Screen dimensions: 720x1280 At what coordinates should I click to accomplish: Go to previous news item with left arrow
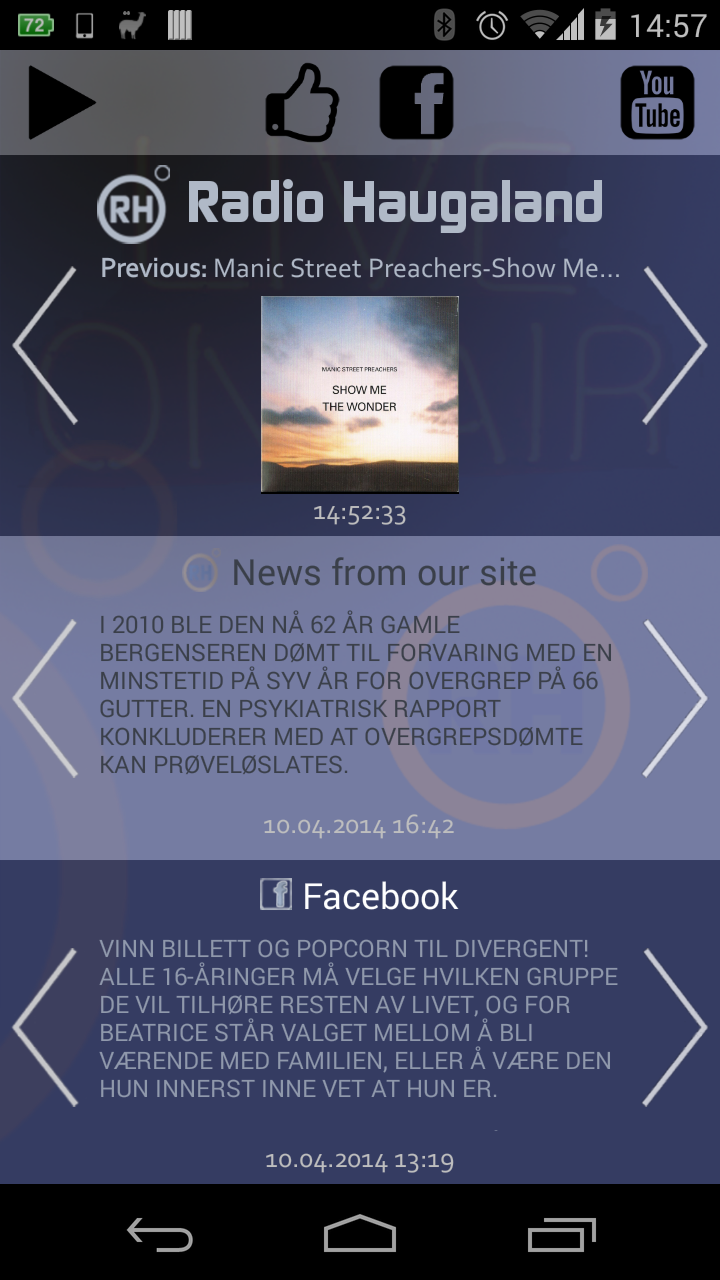click(x=45, y=698)
